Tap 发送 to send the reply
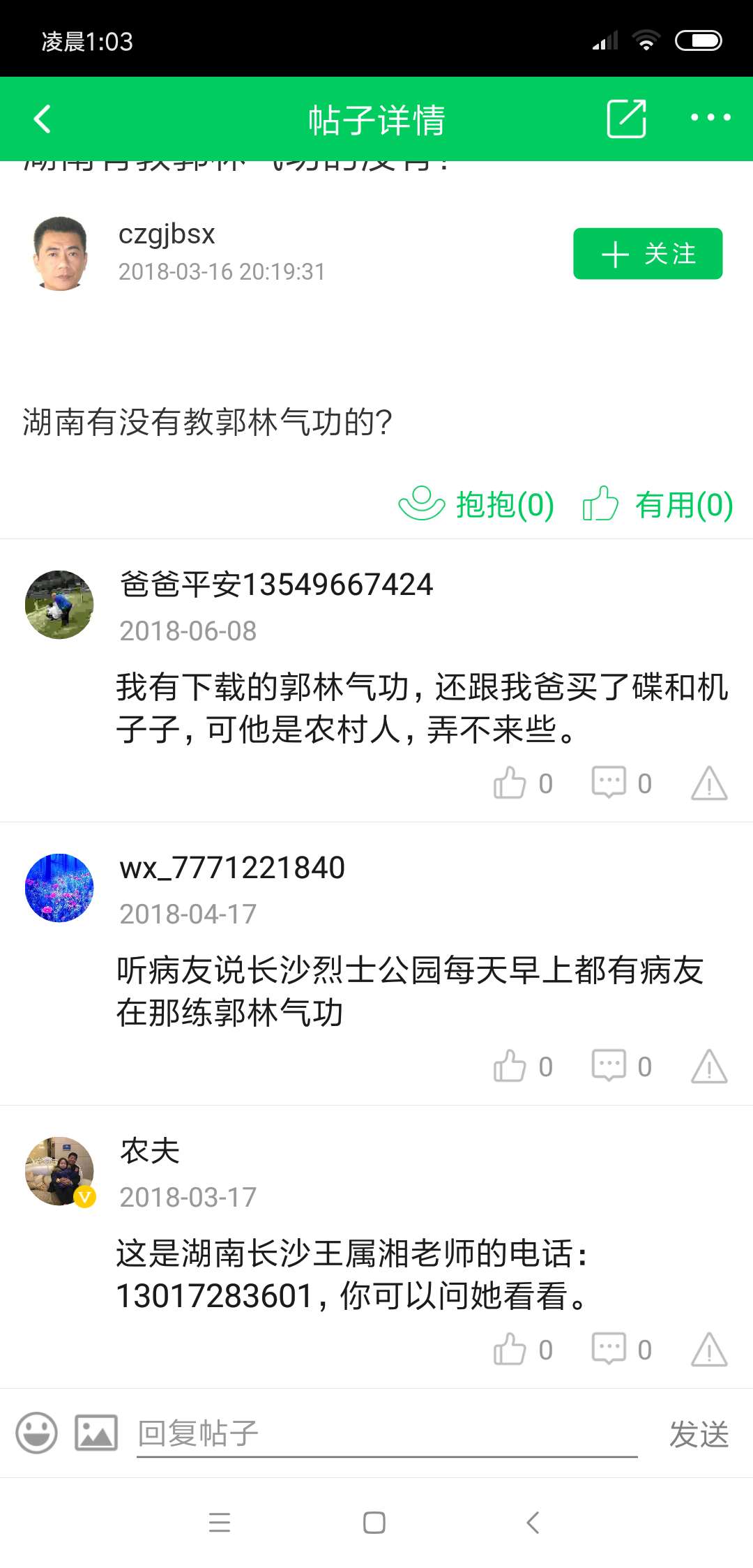The image size is (753, 1568). [x=699, y=1434]
